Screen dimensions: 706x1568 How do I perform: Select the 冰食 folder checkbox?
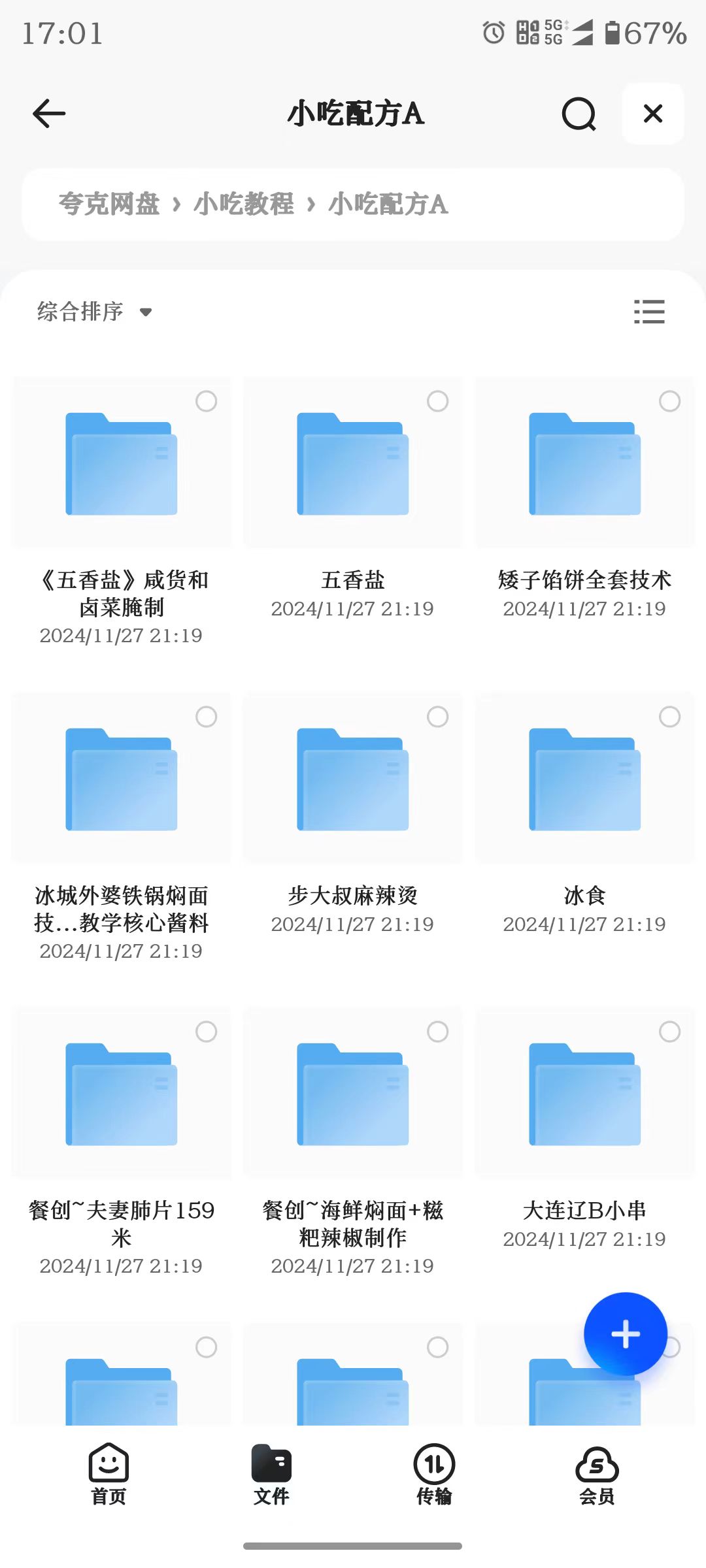668,717
